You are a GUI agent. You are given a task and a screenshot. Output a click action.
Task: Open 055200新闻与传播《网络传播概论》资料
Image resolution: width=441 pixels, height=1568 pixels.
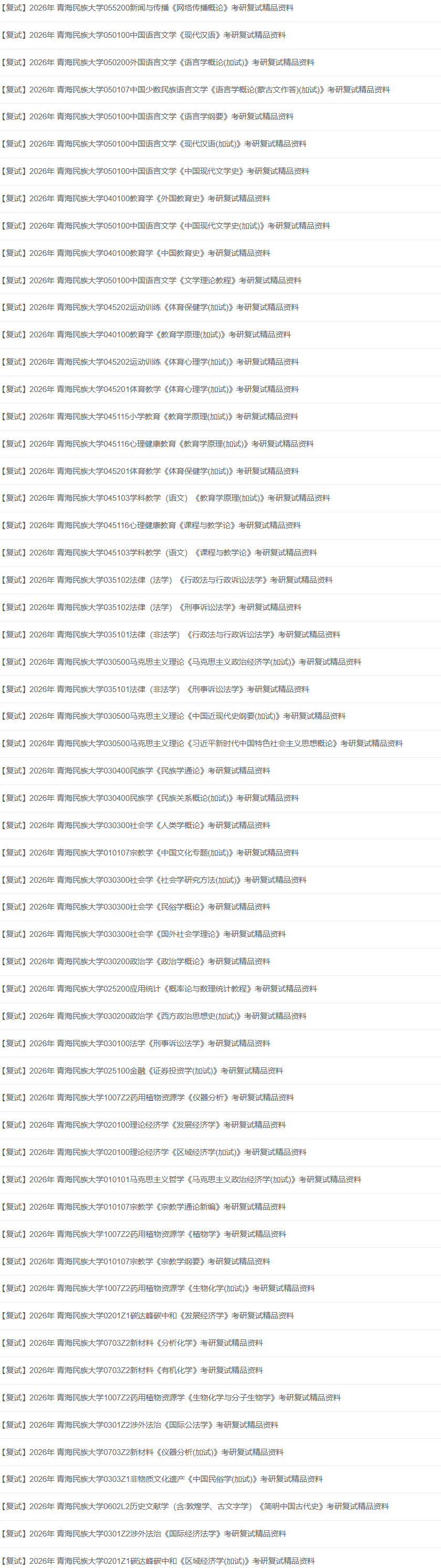click(x=147, y=8)
